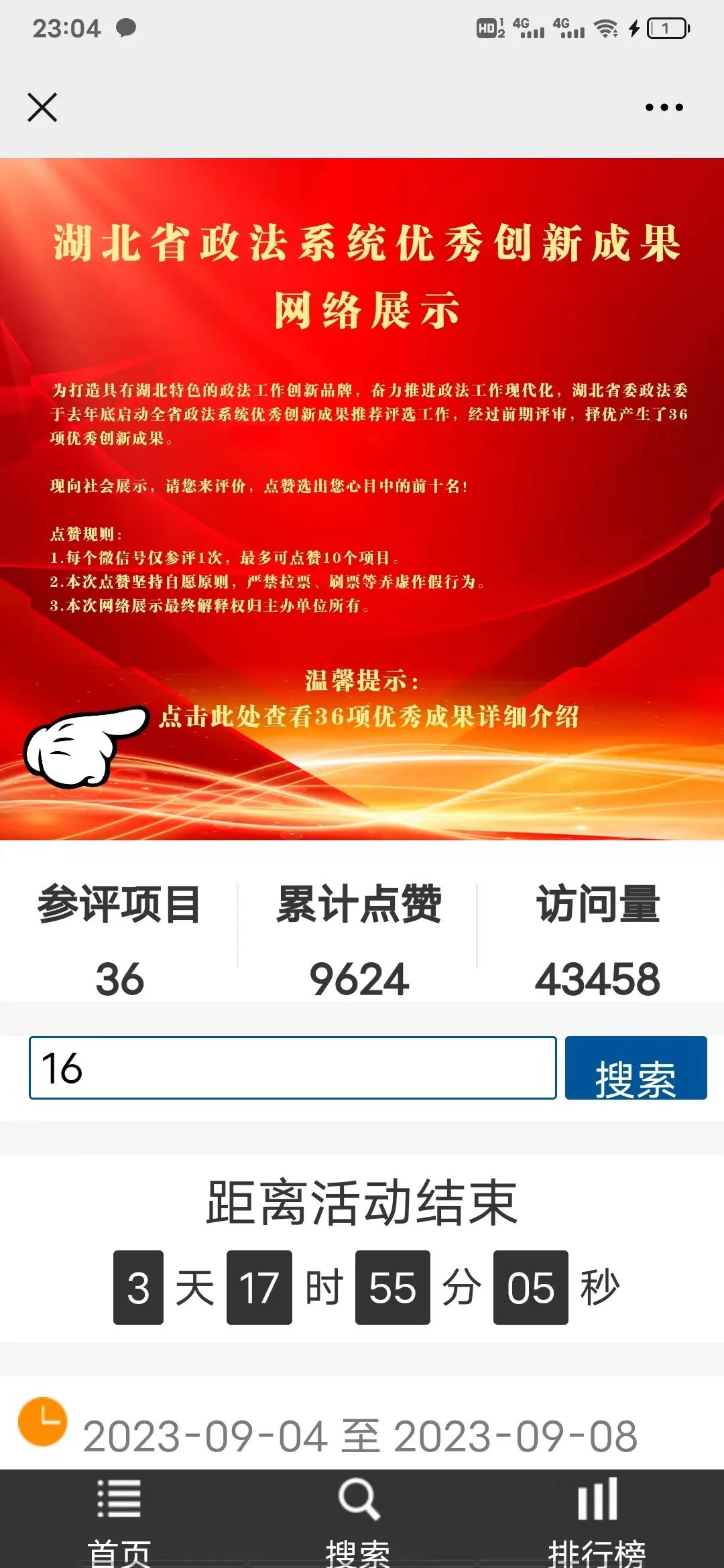Tap the battery indicator in the status bar
The height and width of the screenshot is (1568, 724).
pyautogui.click(x=666, y=29)
